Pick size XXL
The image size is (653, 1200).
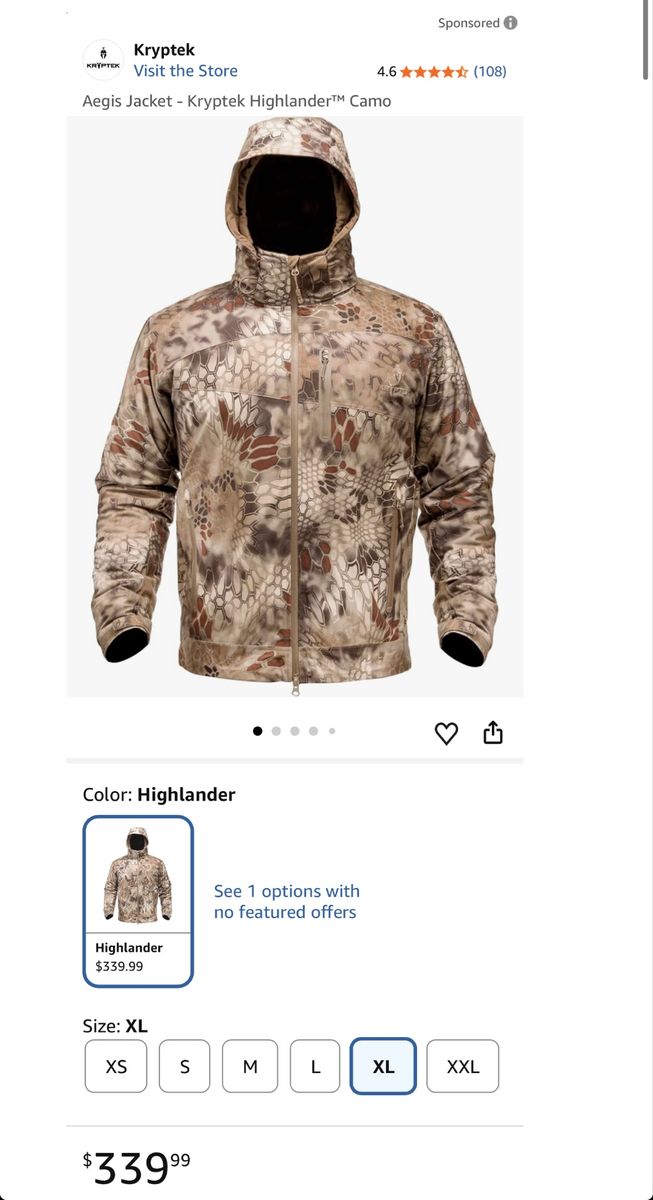463,1067
